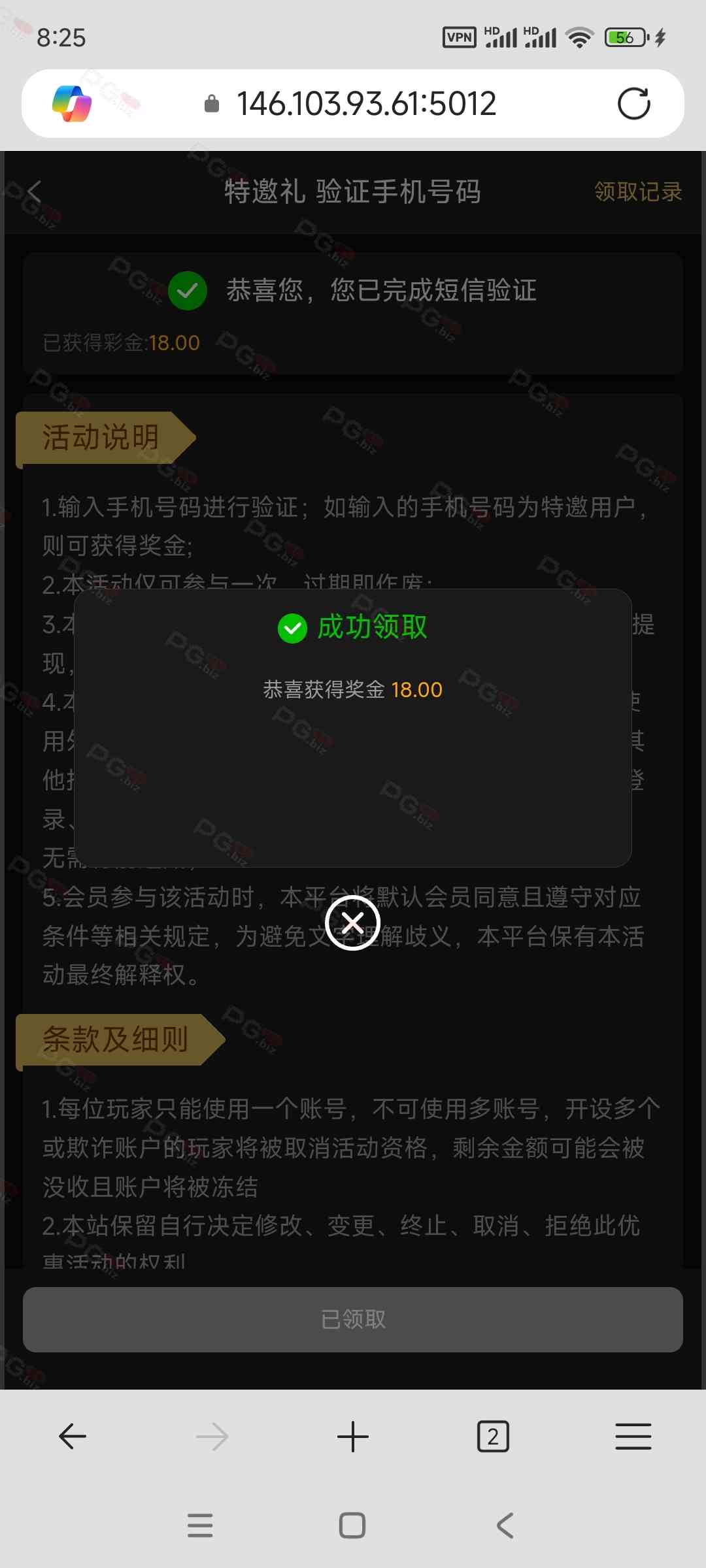Navigate back in browser history

point(73,1437)
